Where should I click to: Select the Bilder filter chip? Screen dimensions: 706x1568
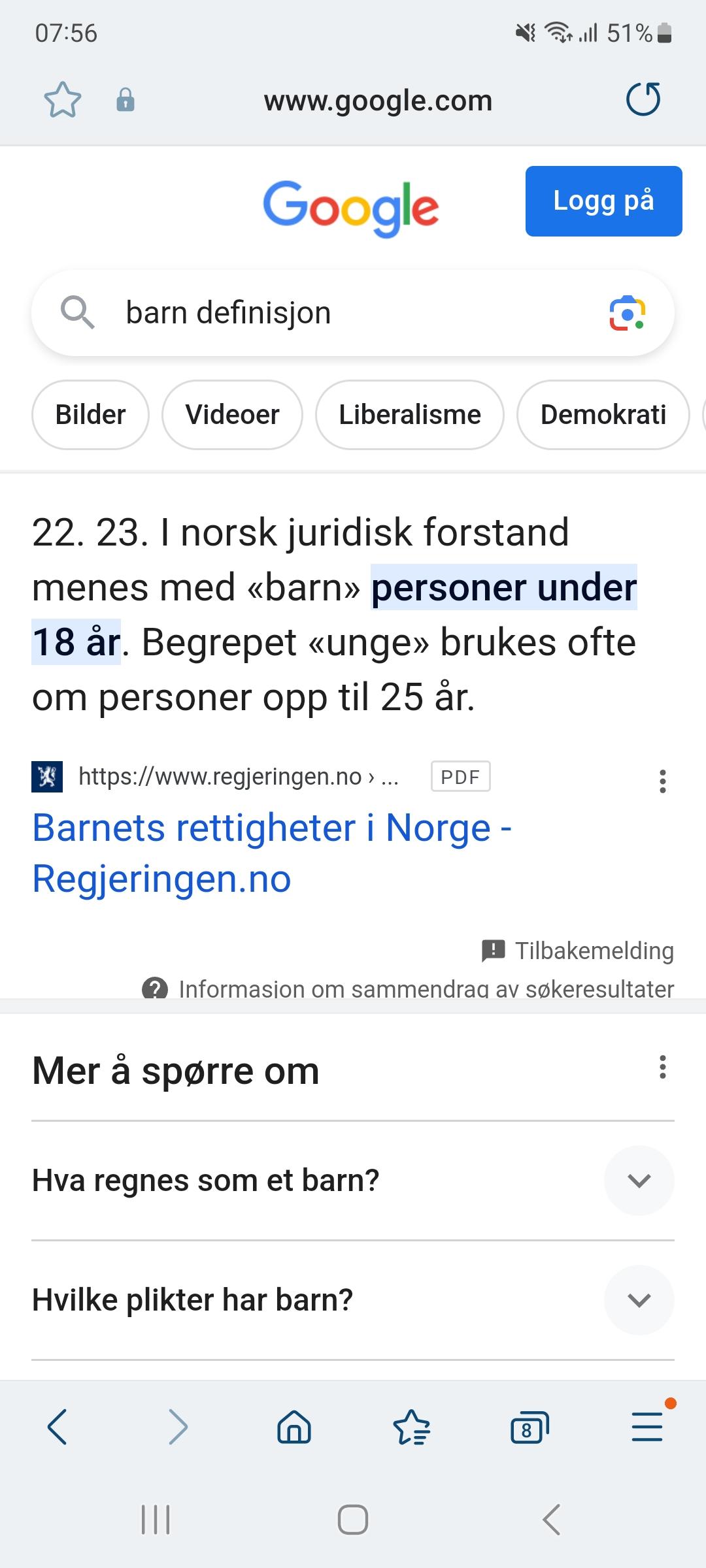(x=90, y=415)
